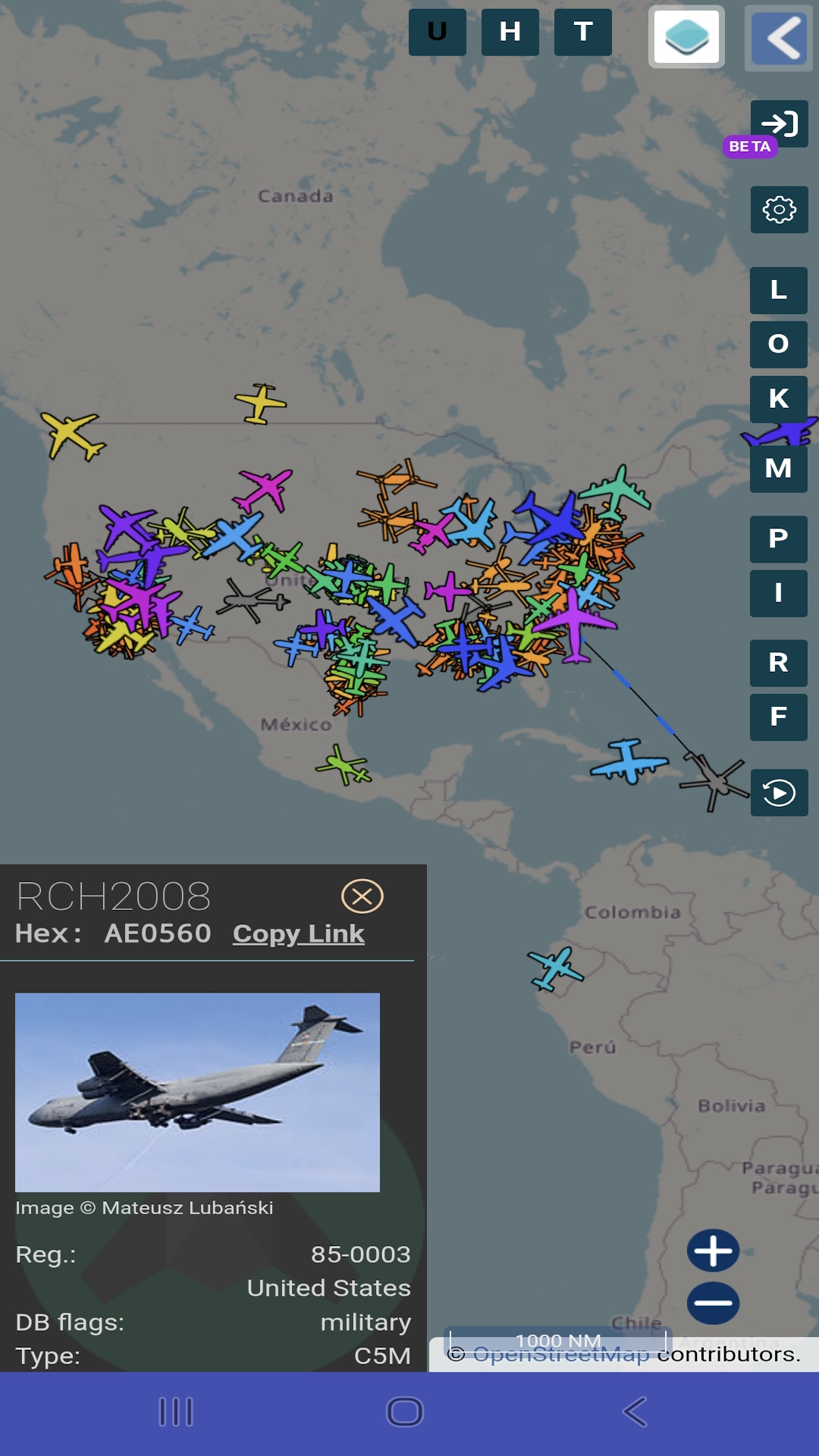Tap the L map button
This screenshot has height=1456, width=819.
click(779, 290)
